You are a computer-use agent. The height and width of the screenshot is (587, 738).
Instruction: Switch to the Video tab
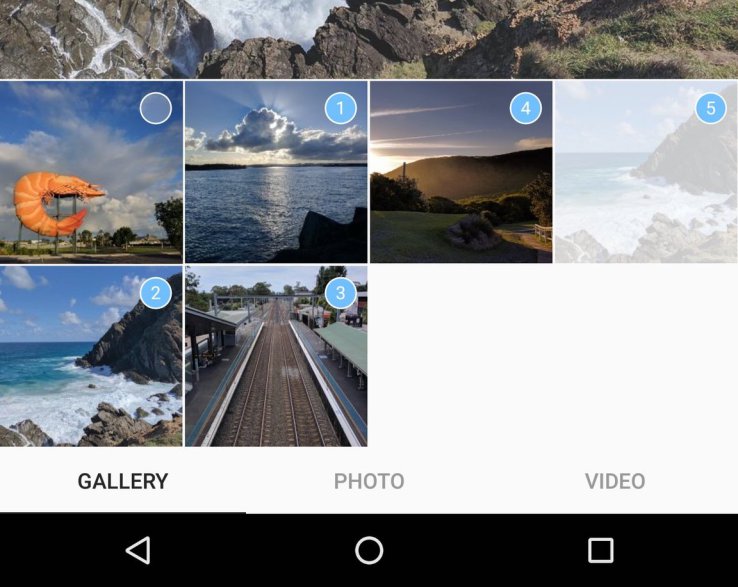point(614,481)
